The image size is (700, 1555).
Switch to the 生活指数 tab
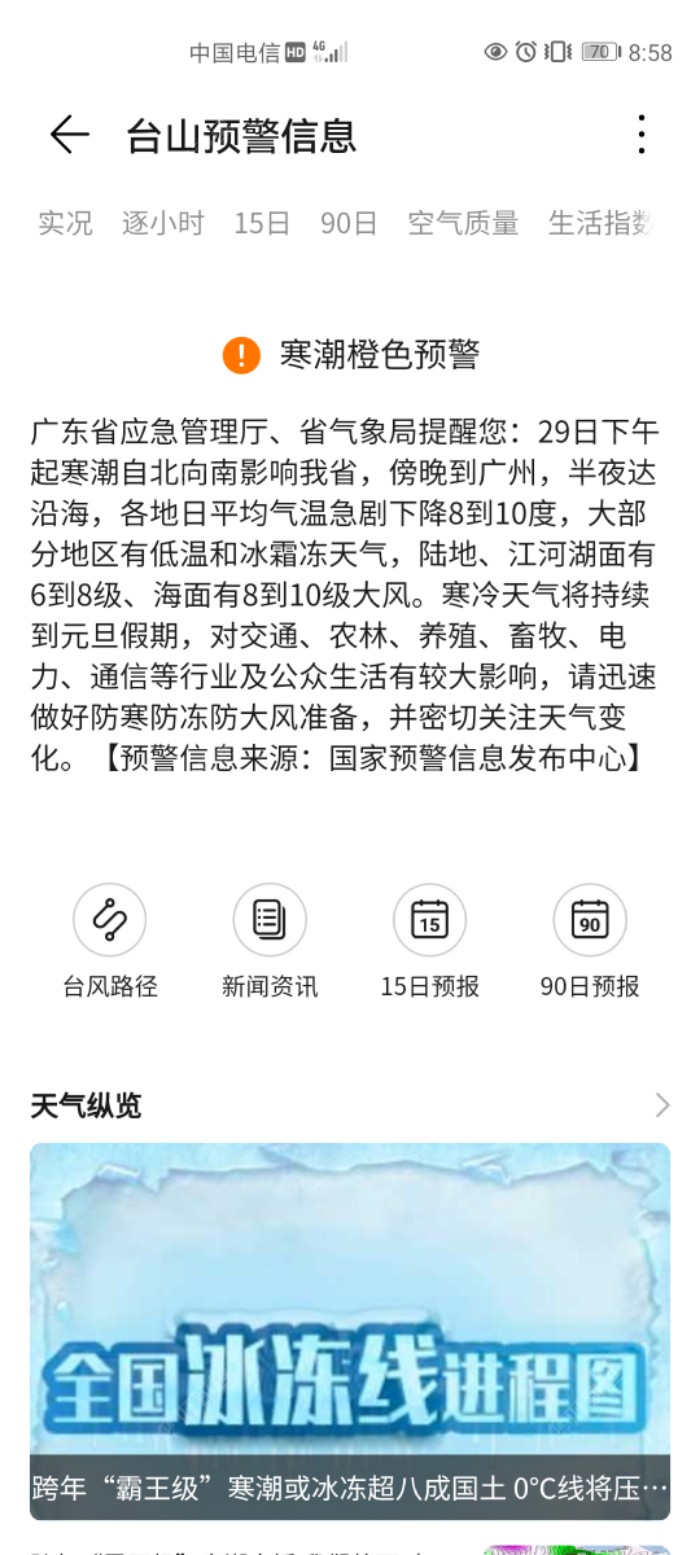600,223
